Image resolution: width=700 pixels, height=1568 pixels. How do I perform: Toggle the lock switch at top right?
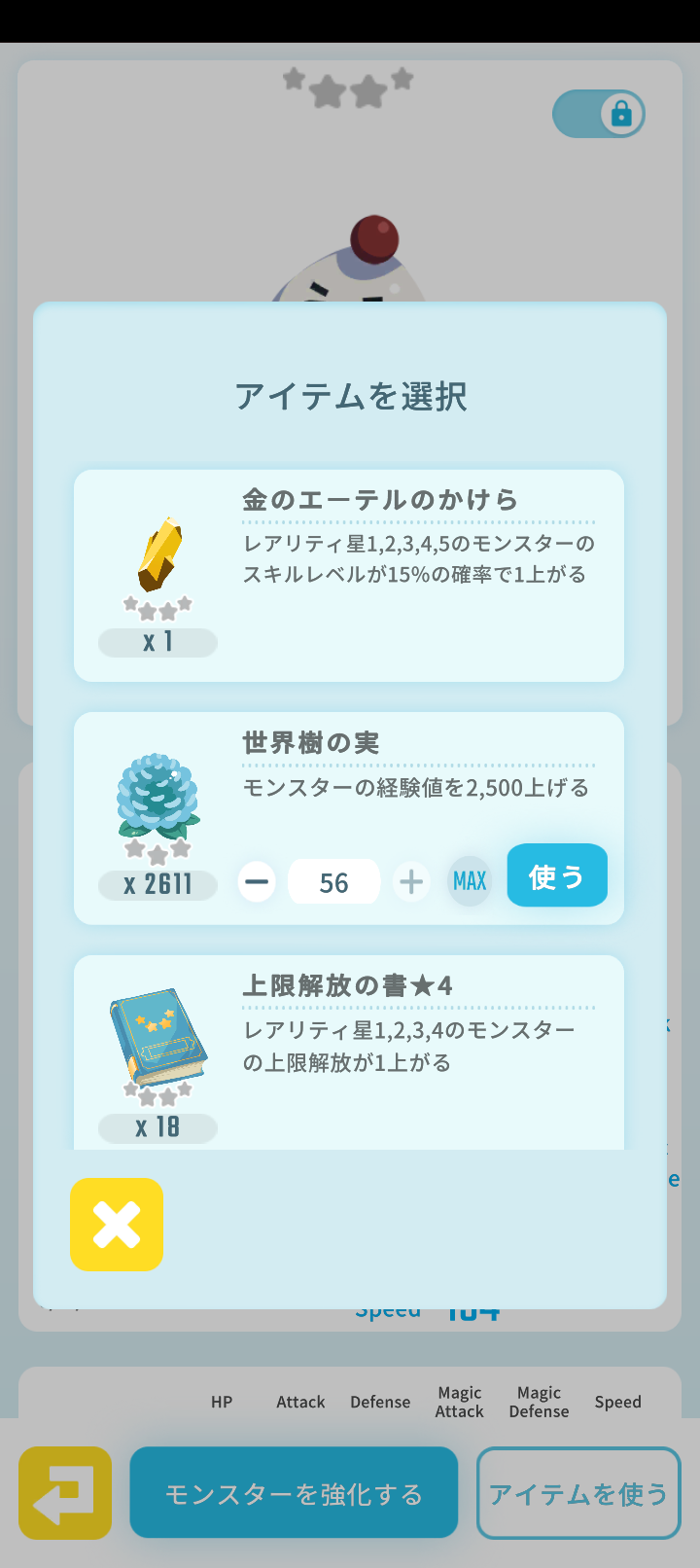click(x=599, y=114)
